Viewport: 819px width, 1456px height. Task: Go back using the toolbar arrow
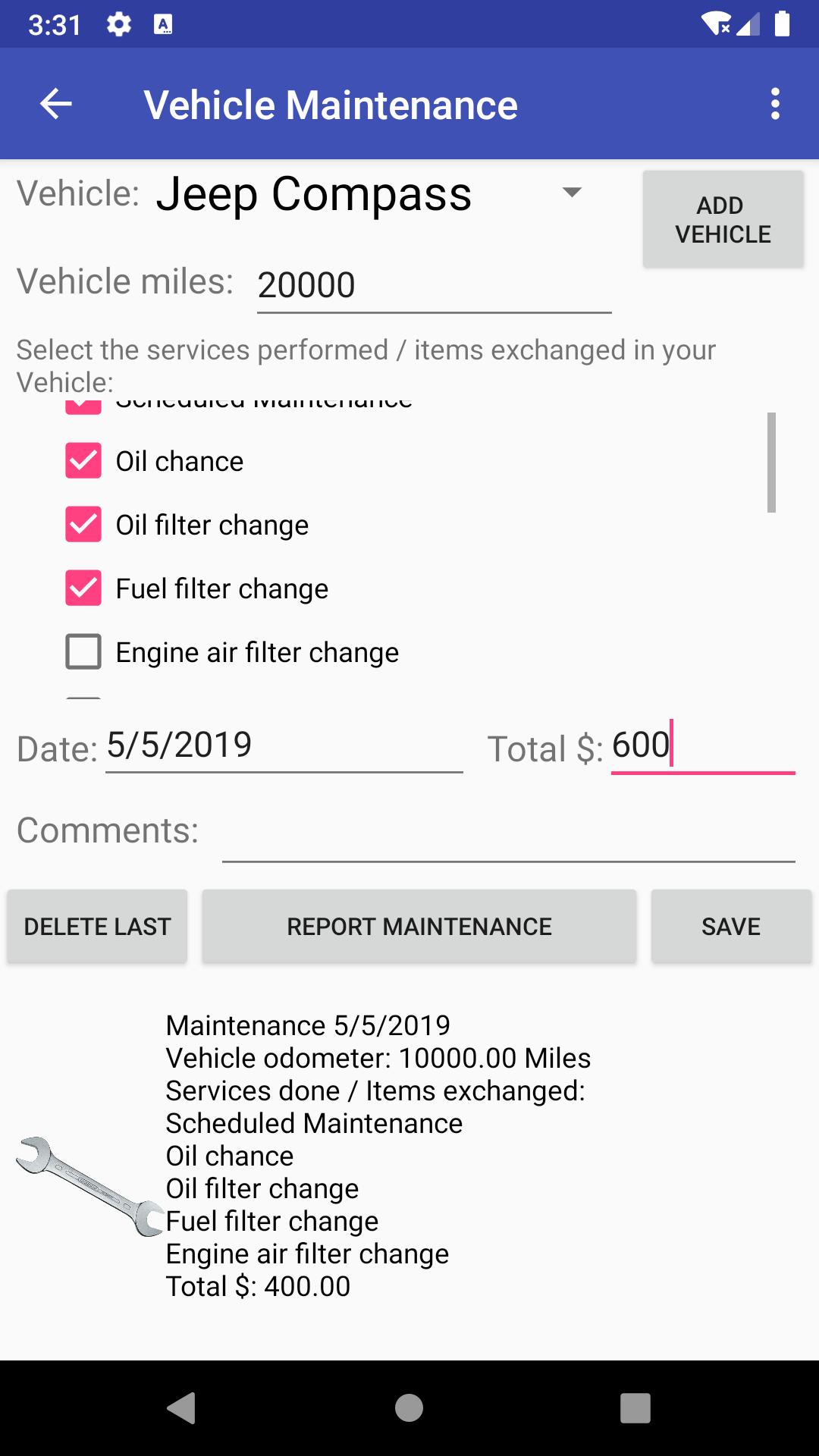(56, 104)
